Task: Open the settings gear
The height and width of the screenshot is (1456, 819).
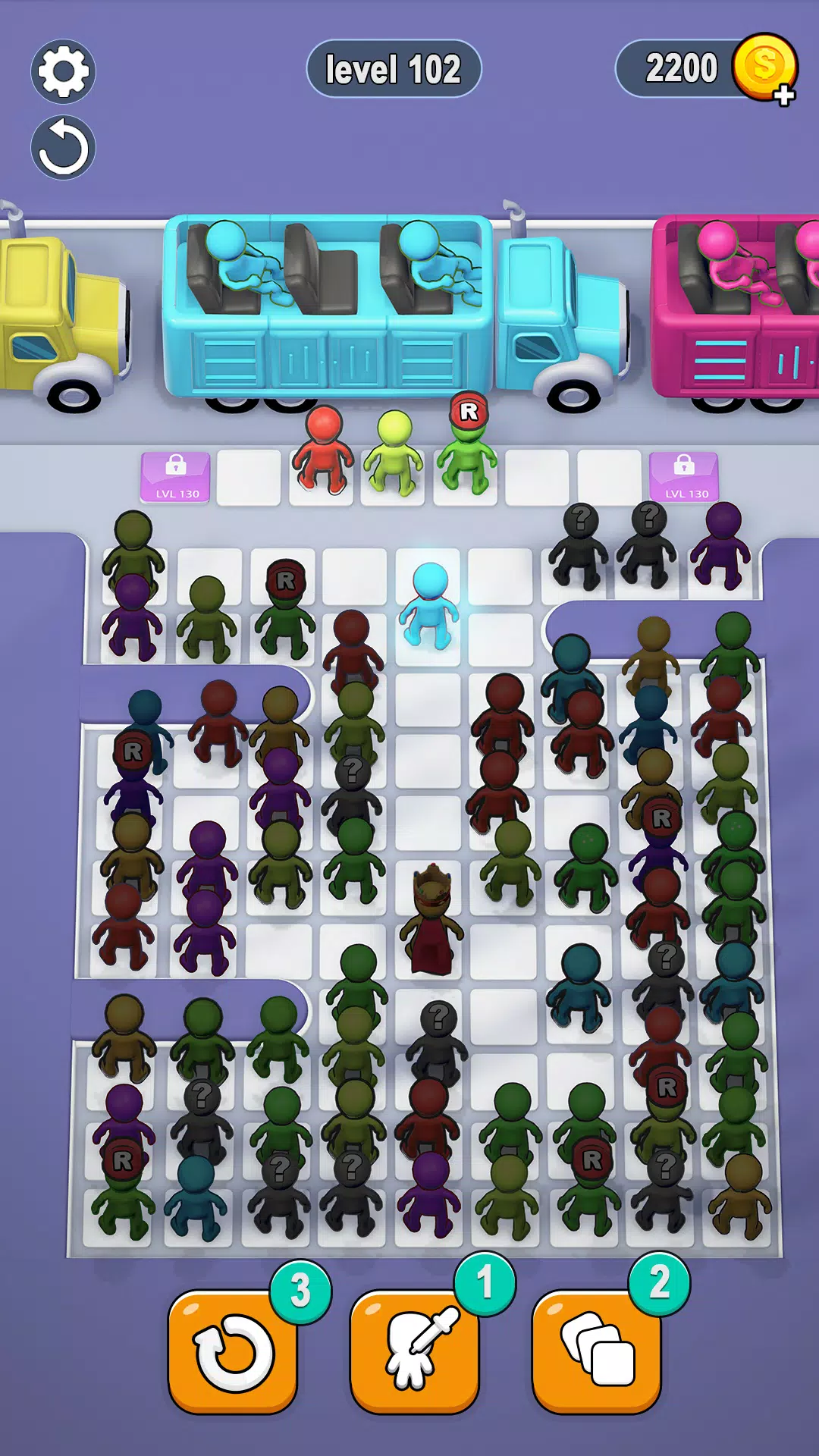Action: point(63,71)
